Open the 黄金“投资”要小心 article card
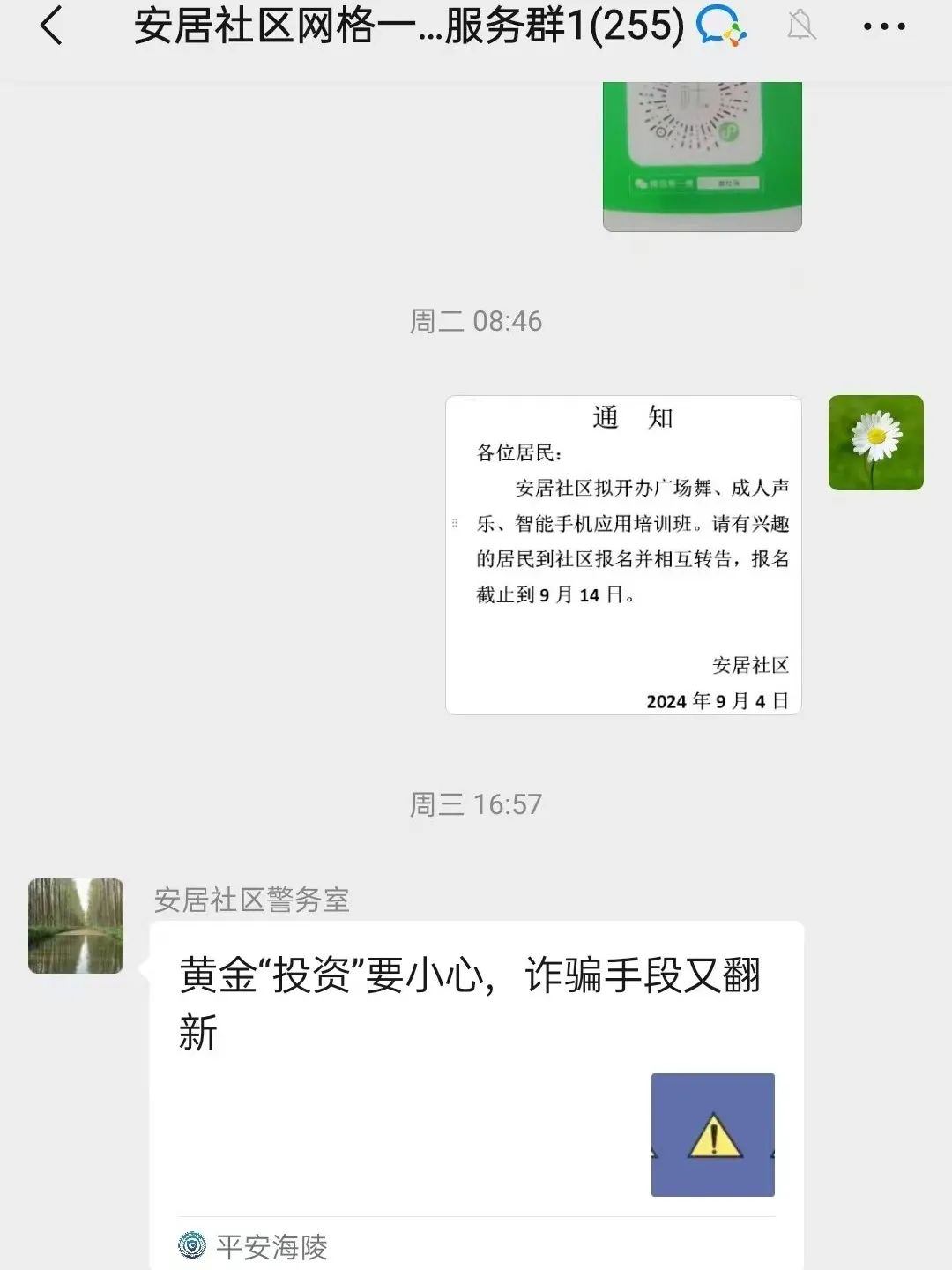952x1270 pixels. click(x=476, y=1085)
